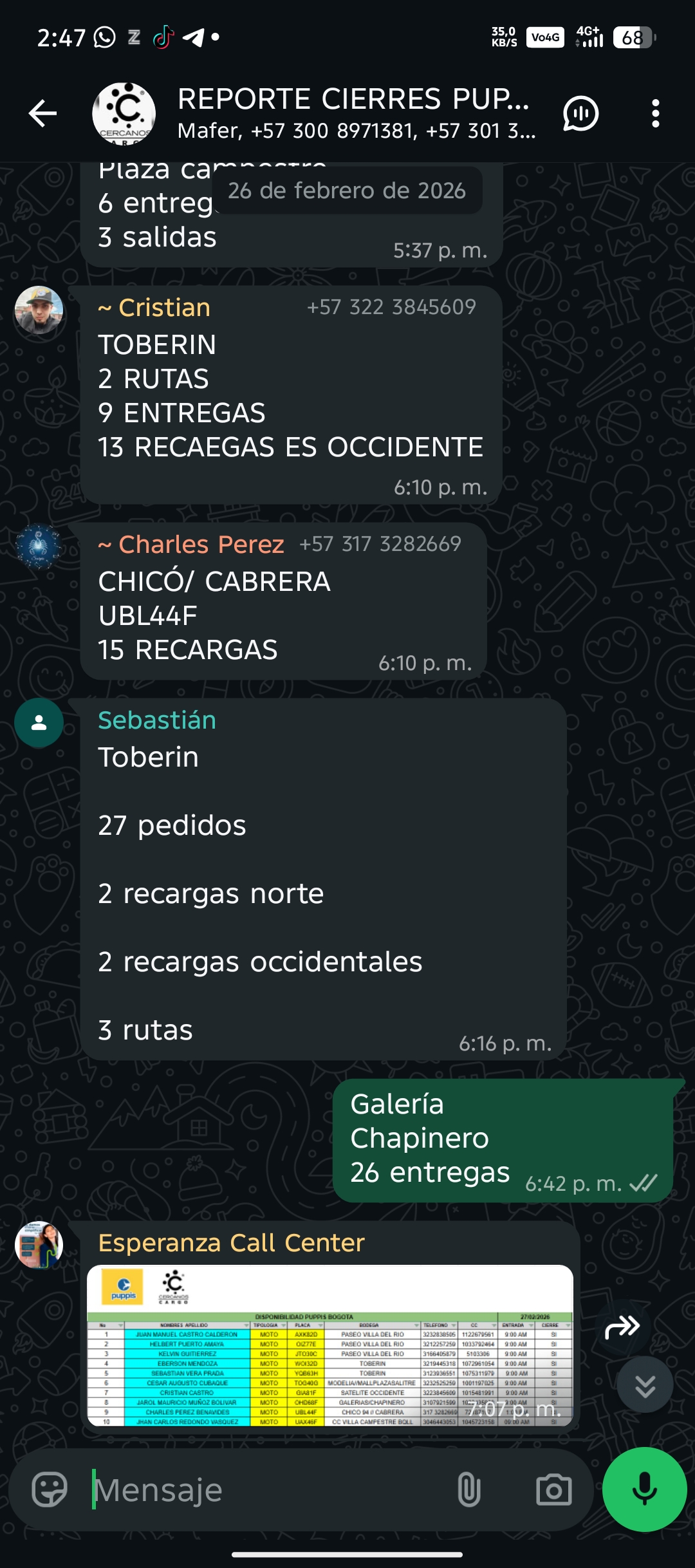
Task: Record a voice message
Action: pyautogui.click(x=644, y=1490)
